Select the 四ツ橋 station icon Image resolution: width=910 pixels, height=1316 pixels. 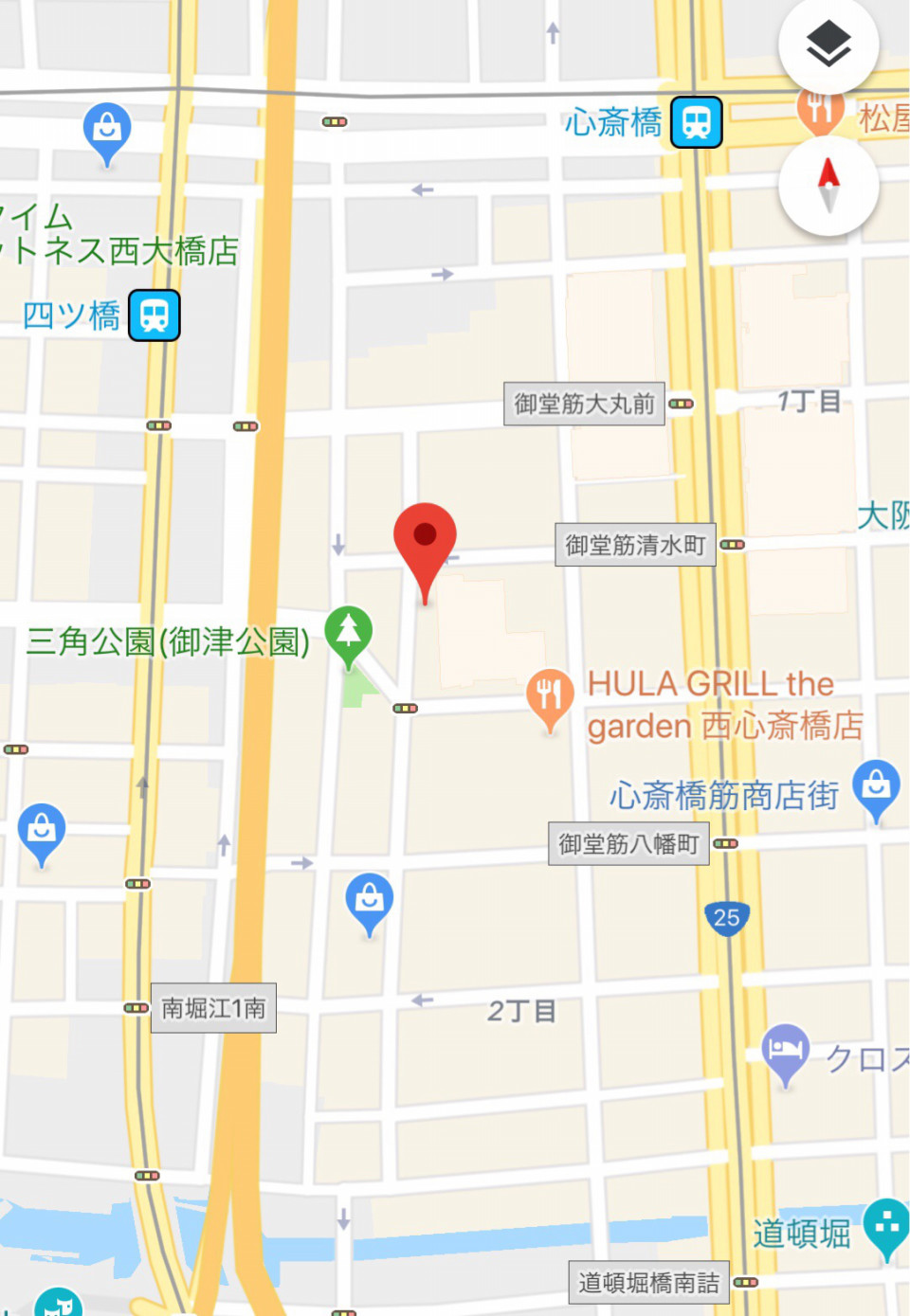click(x=155, y=315)
